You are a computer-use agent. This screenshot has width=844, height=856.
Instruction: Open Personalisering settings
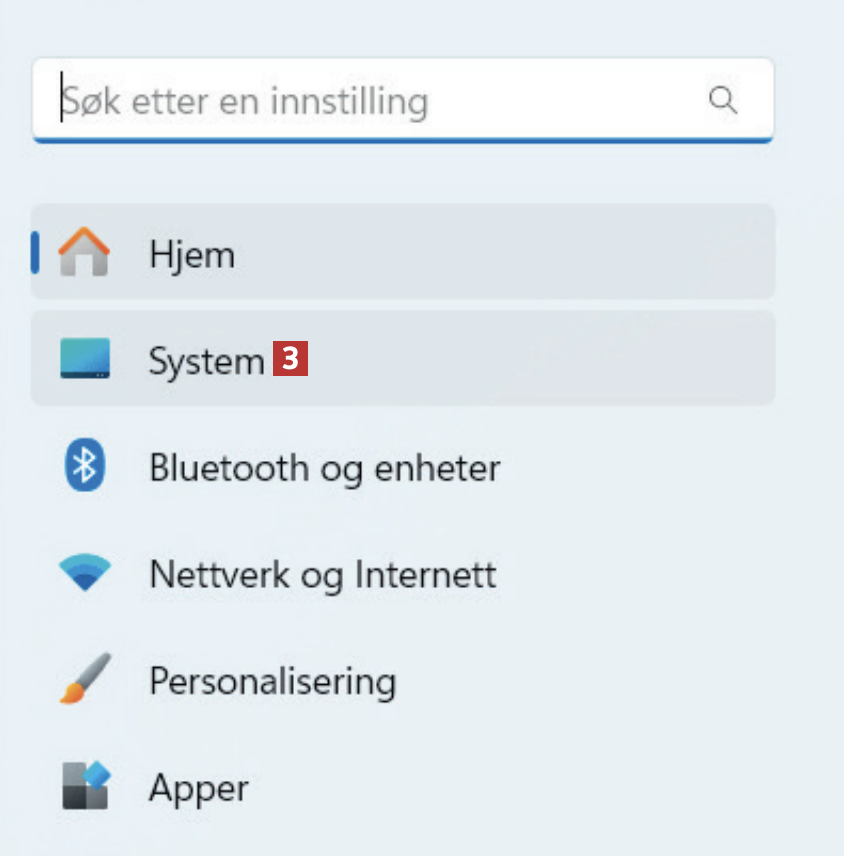[272, 681]
